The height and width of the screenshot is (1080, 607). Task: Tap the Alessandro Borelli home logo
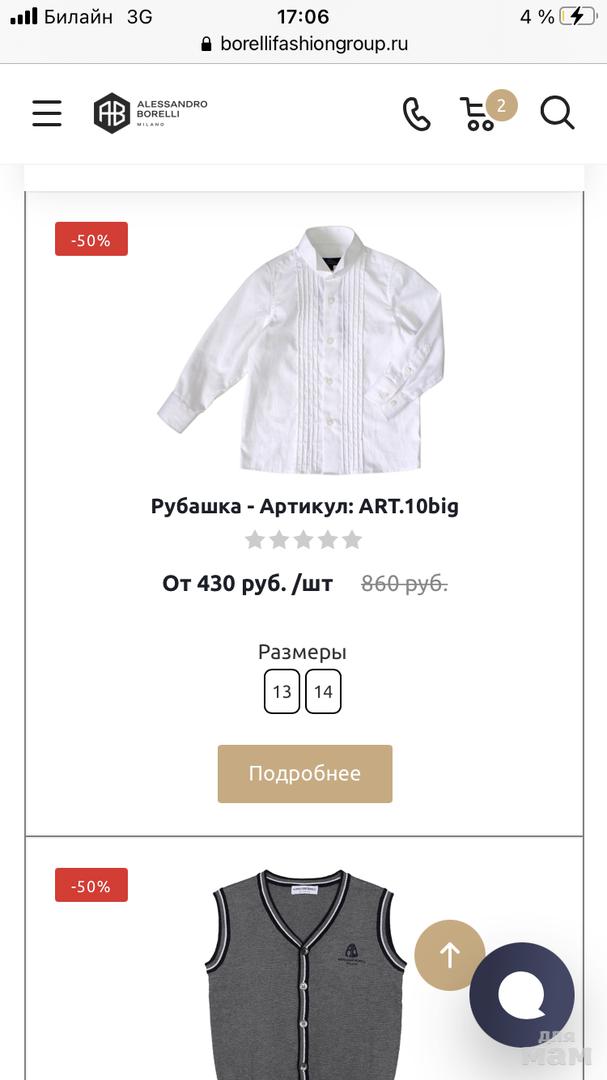click(x=150, y=113)
